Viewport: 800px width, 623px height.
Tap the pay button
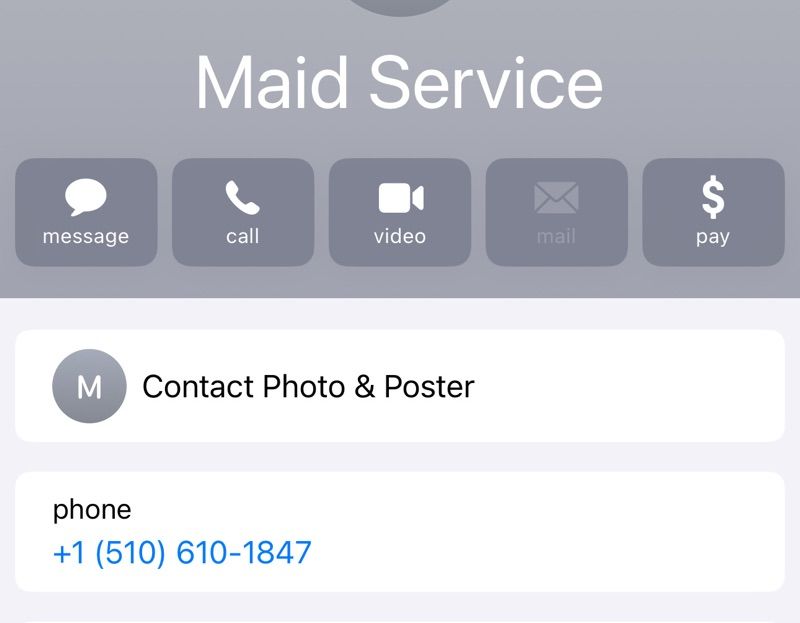[x=713, y=212]
